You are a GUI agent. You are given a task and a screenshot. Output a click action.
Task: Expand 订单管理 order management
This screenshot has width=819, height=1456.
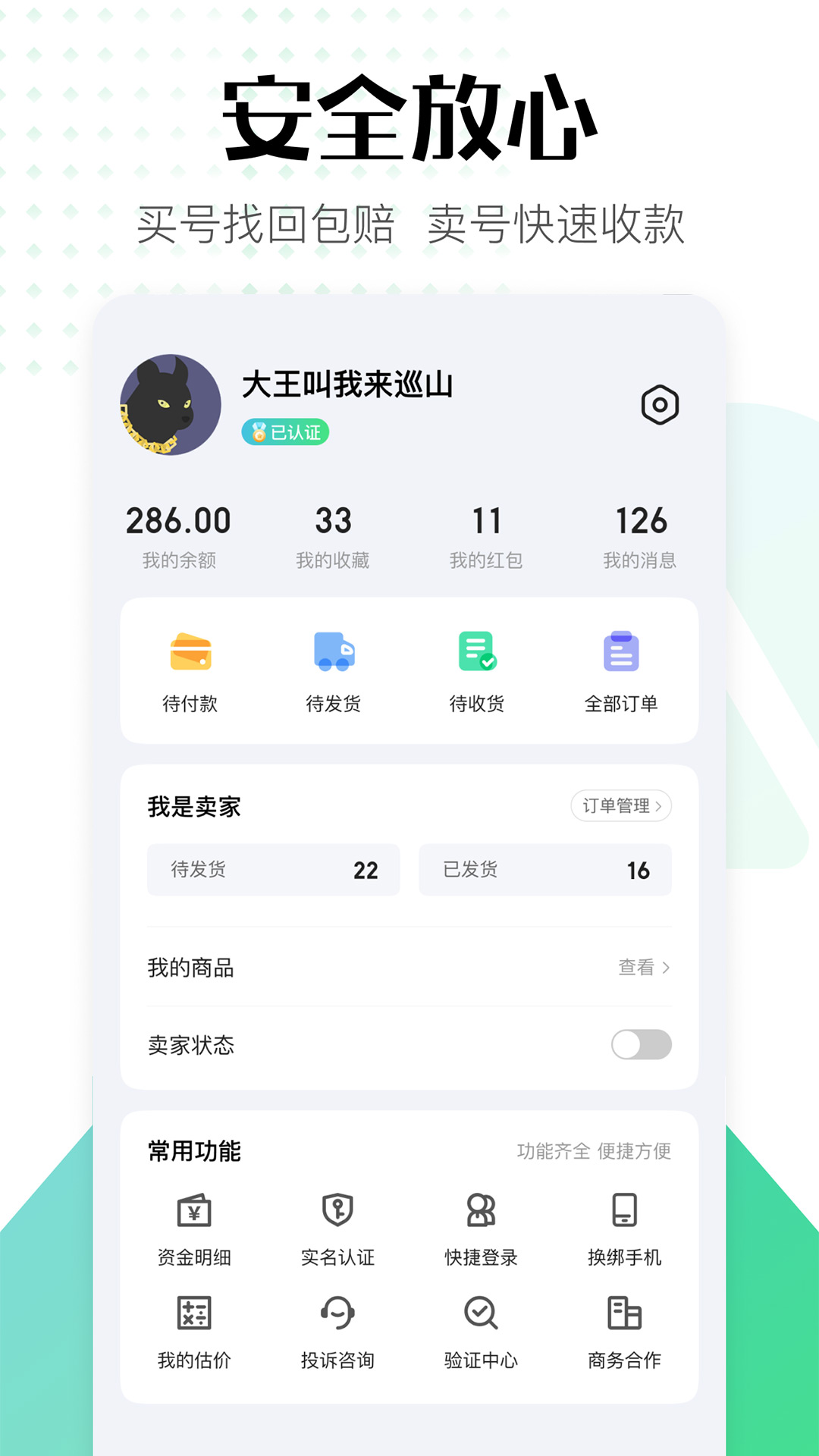pyautogui.click(x=620, y=806)
